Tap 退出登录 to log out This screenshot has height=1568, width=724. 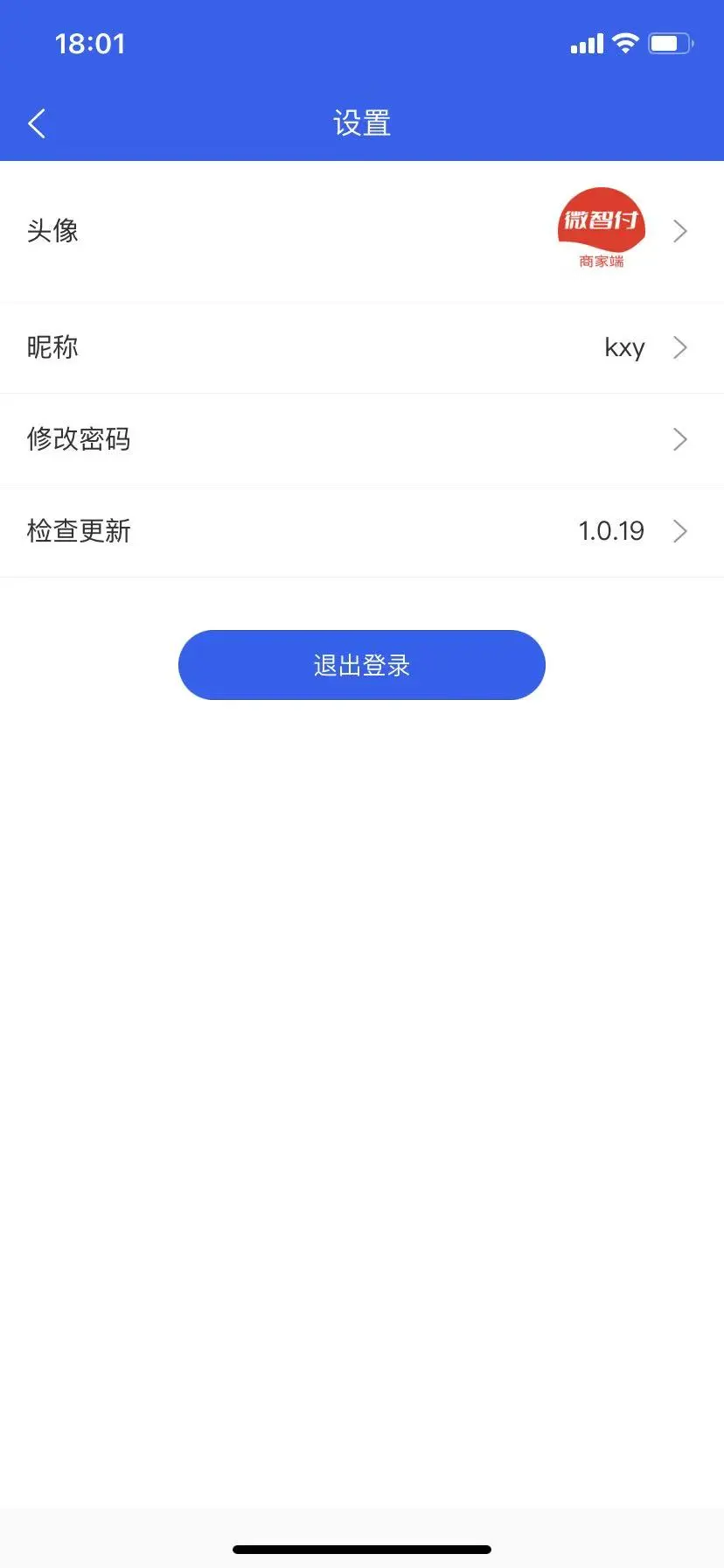click(x=361, y=665)
